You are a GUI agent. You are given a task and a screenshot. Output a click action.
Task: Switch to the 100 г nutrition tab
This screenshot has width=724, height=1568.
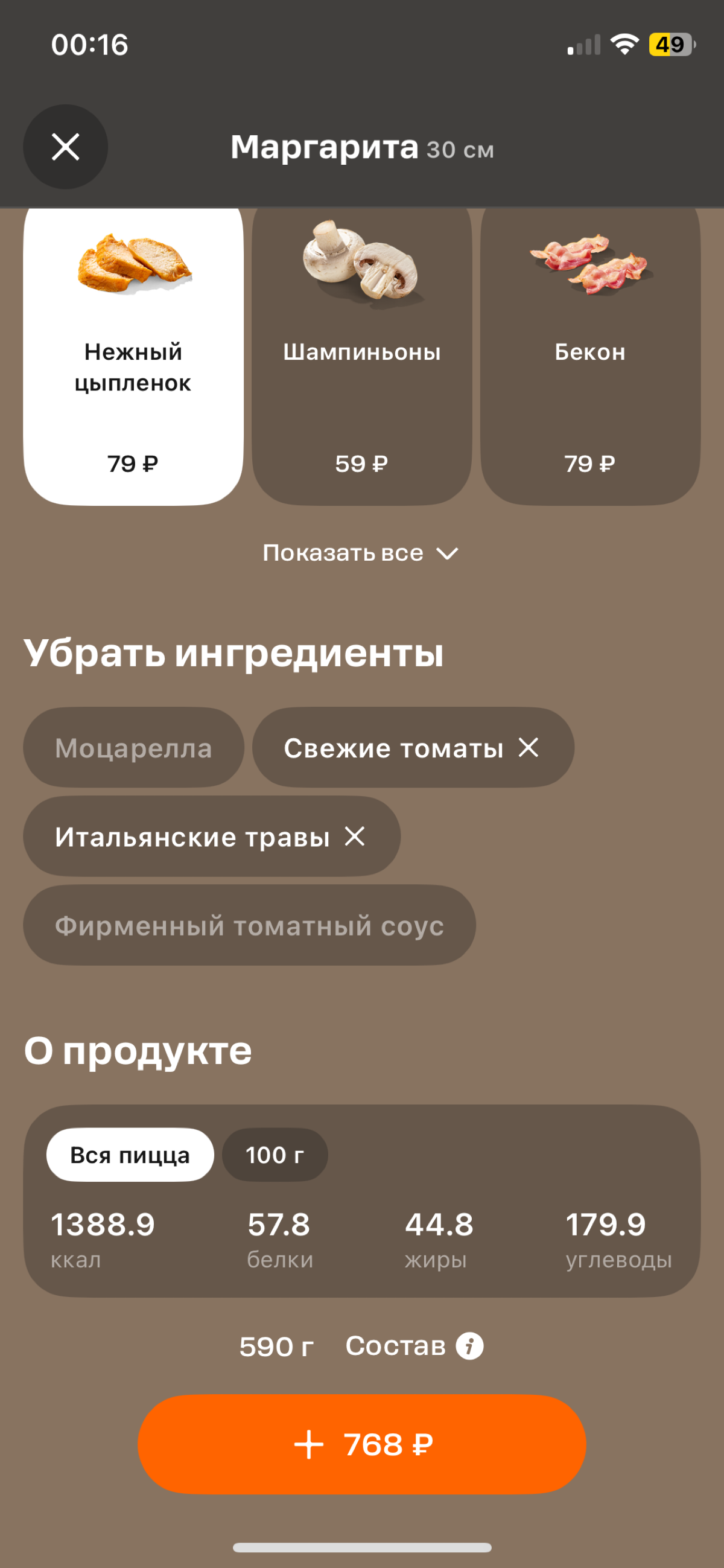tap(275, 1154)
